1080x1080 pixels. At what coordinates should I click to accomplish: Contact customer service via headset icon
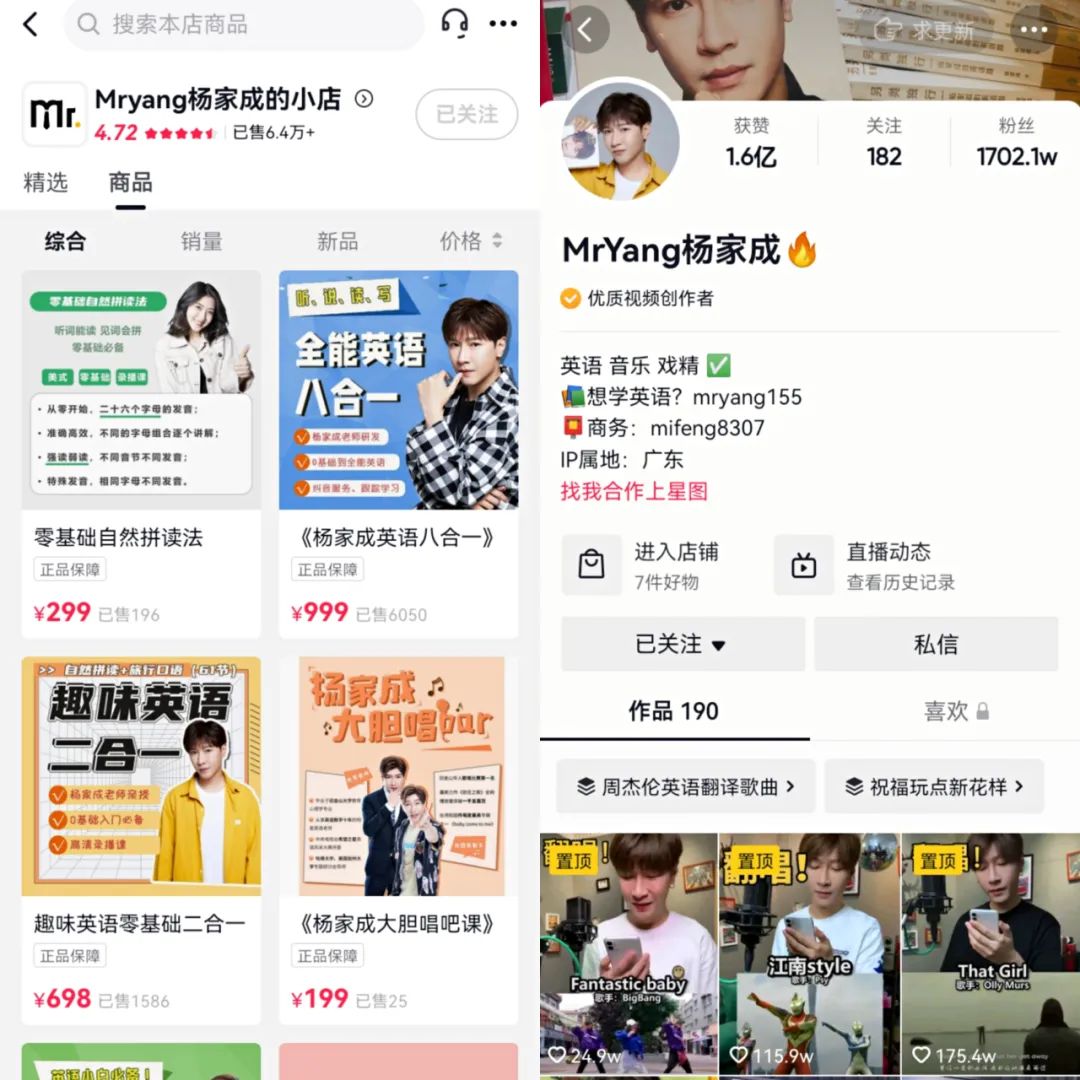coord(455,24)
